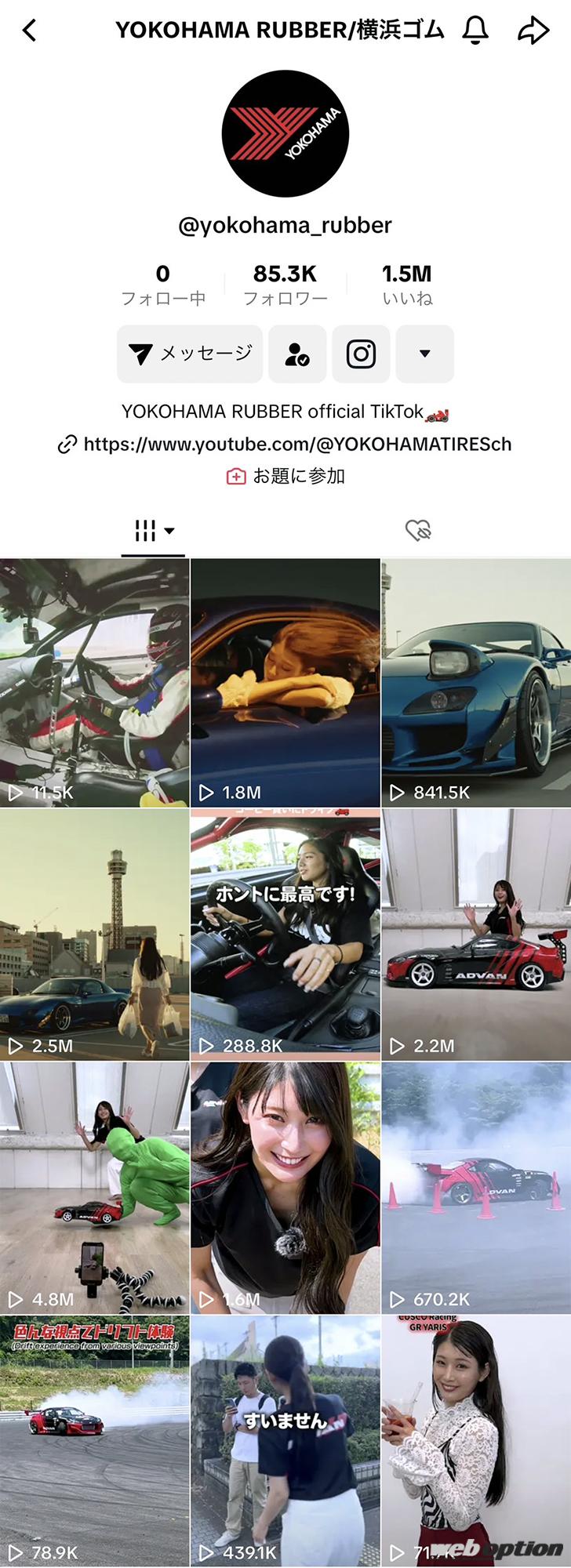Go back using the arrow
Viewport: 571px width, 1568px height.
30,31
